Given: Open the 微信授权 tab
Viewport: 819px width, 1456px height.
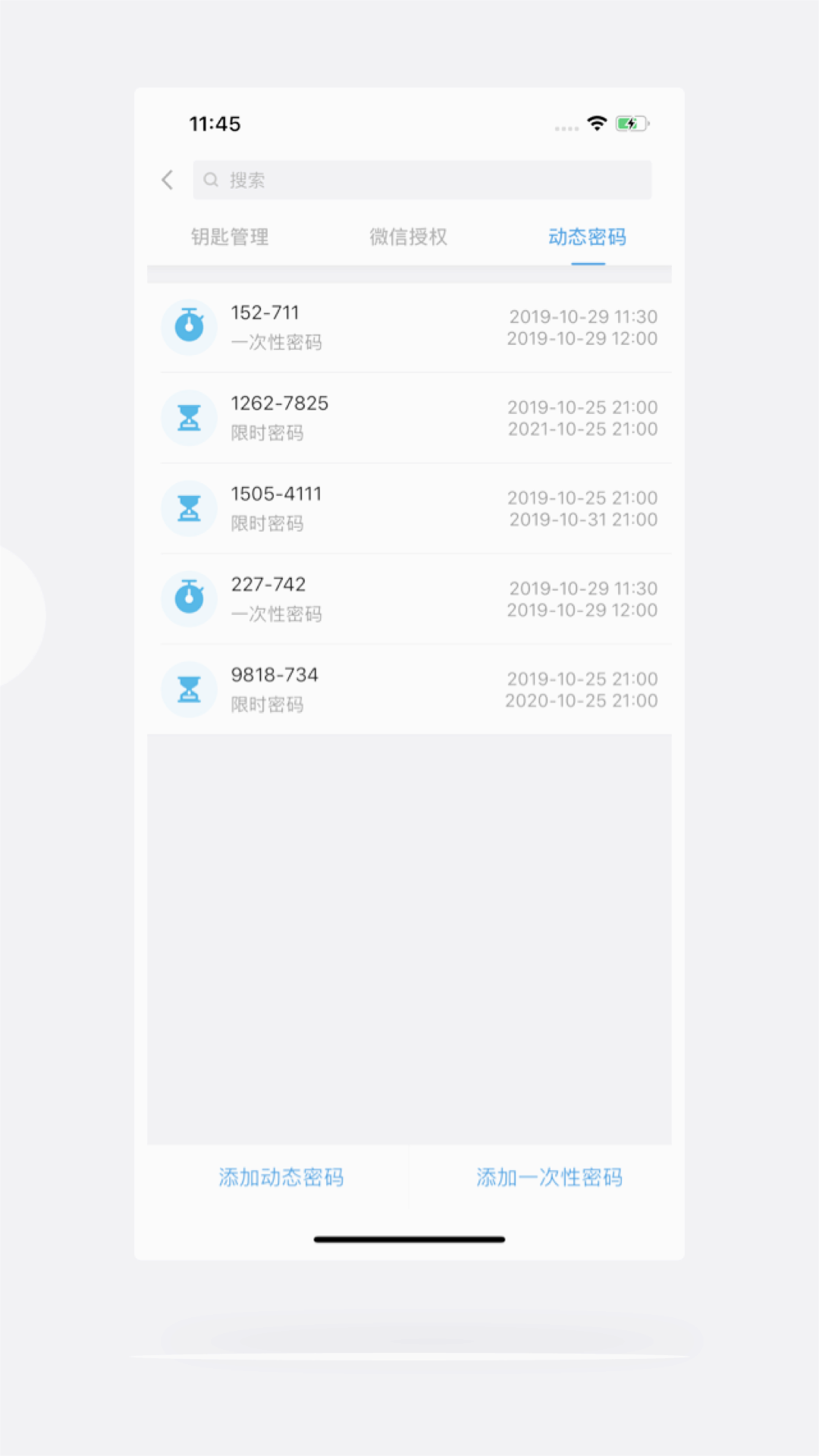Looking at the screenshot, I should (407, 237).
